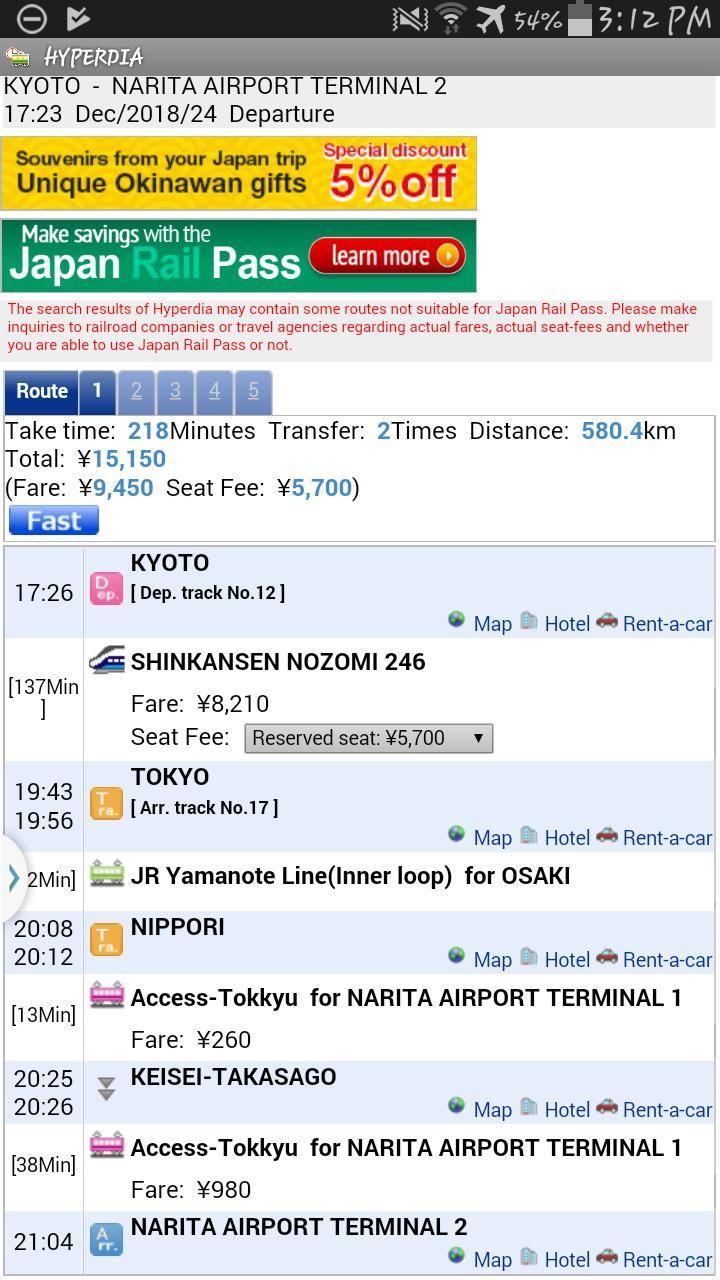Viewport: 720px width, 1280px height.
Task: Open Rent-a-car link for NIPPORI
Action: 655,959
